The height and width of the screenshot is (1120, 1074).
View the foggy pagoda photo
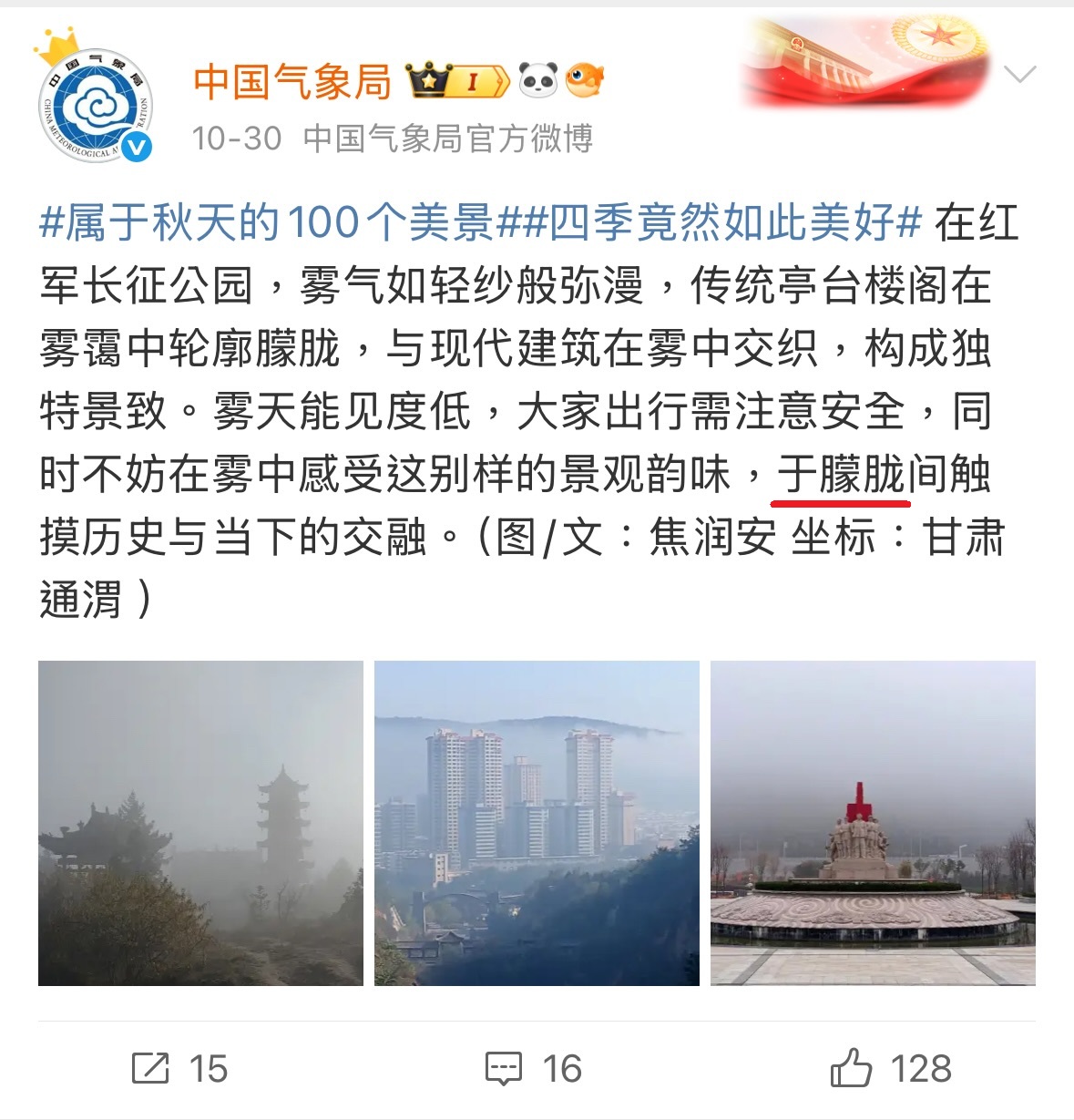tap(200, 823)
